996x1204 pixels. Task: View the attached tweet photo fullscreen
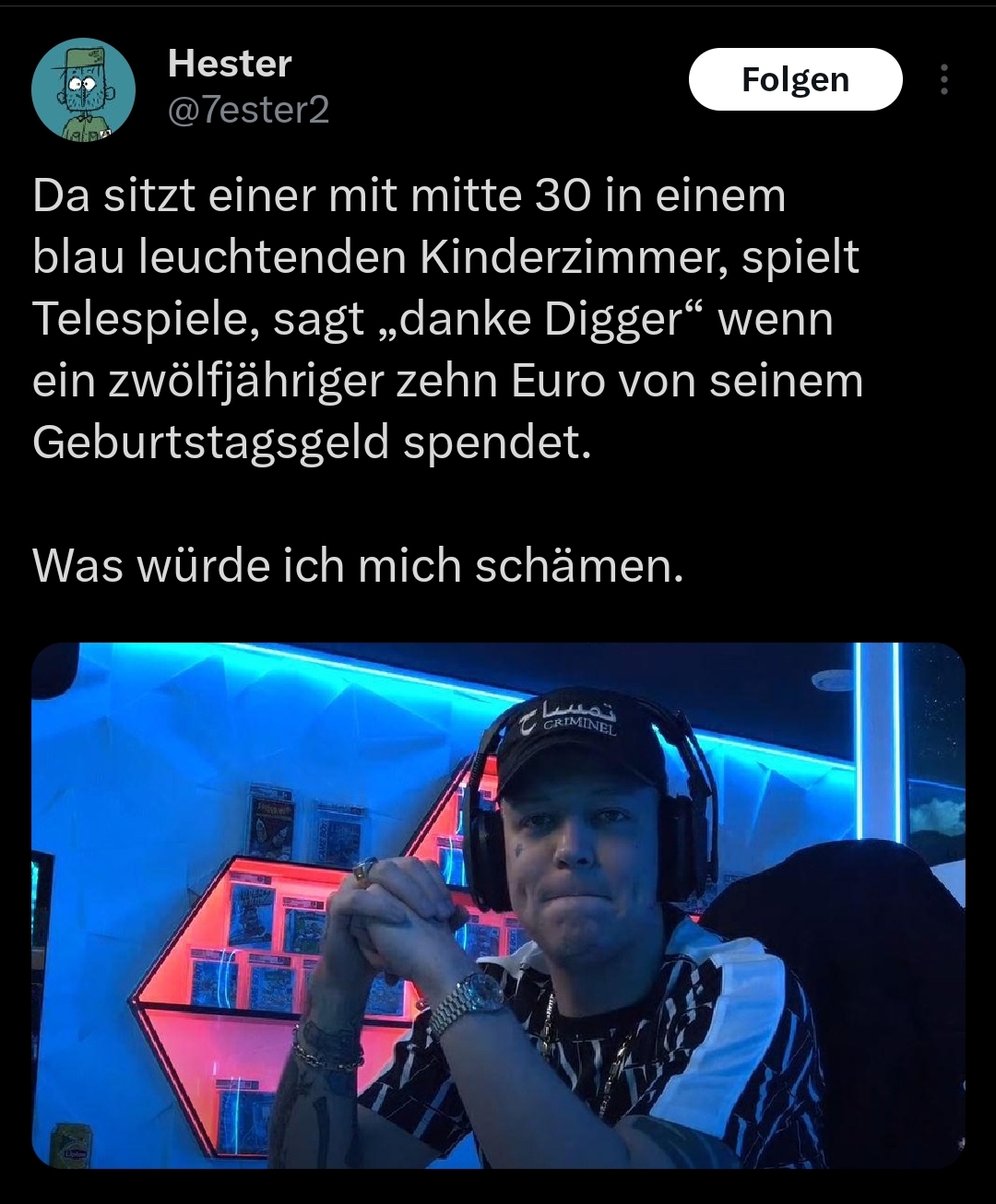tap(498, 905)
